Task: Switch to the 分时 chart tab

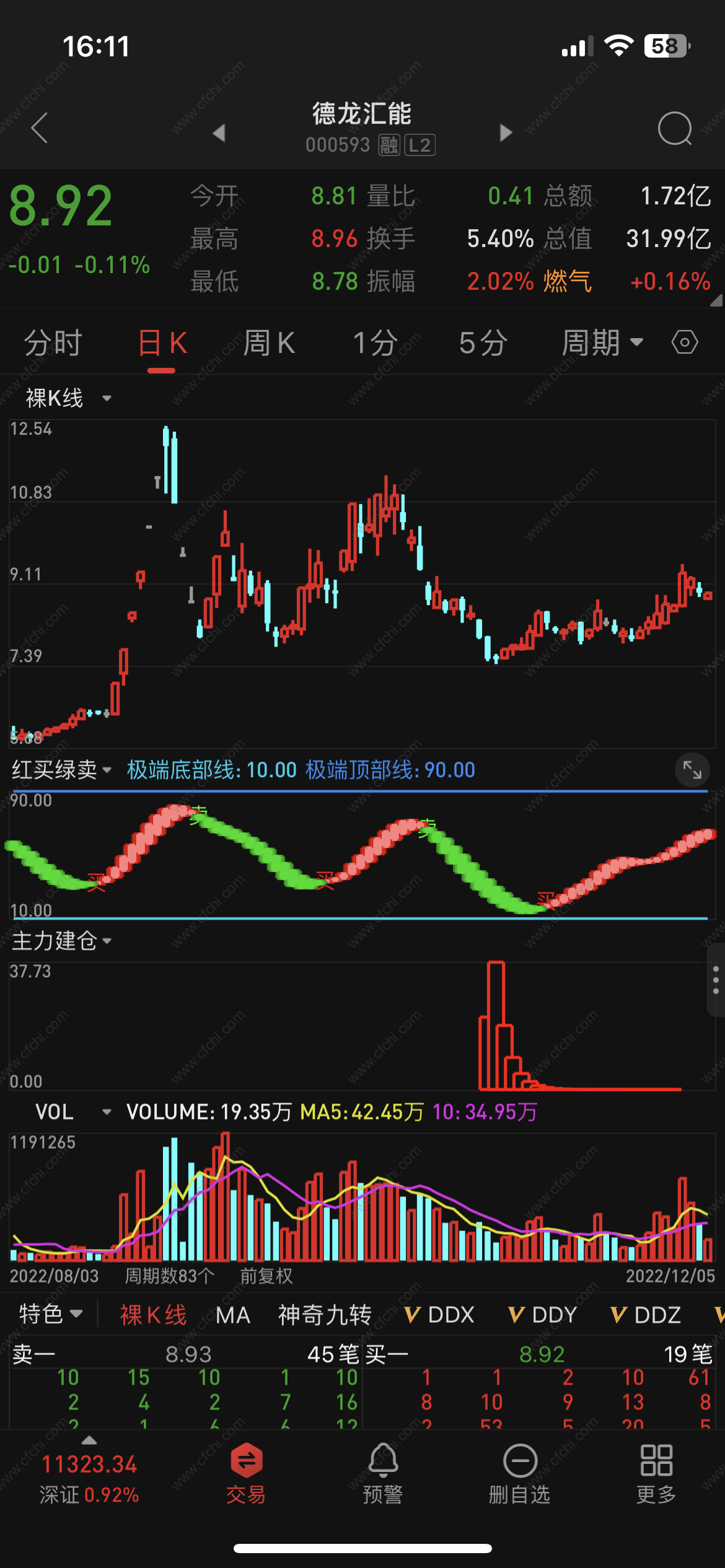Action: tap(53, 343)
